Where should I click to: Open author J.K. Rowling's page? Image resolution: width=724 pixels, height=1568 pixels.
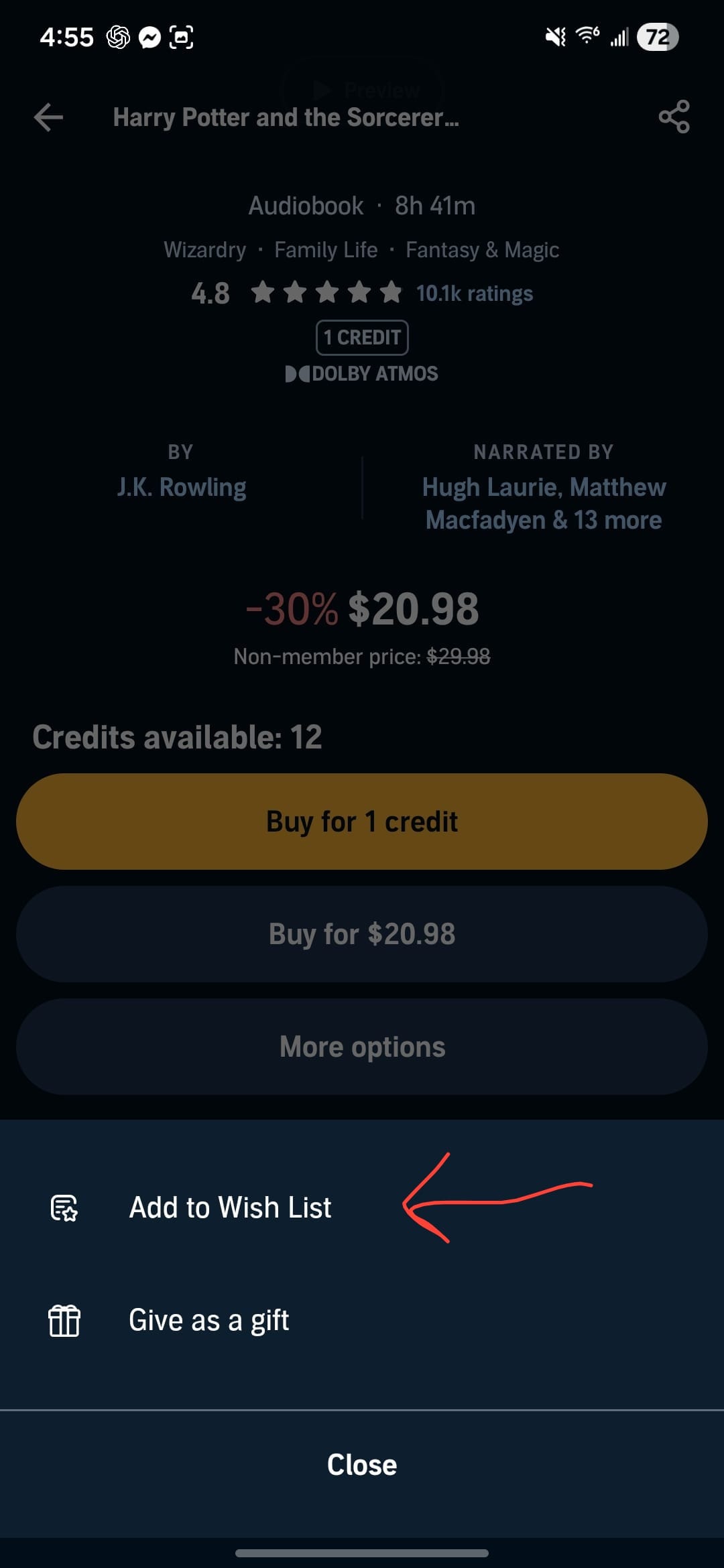[182, 487]
